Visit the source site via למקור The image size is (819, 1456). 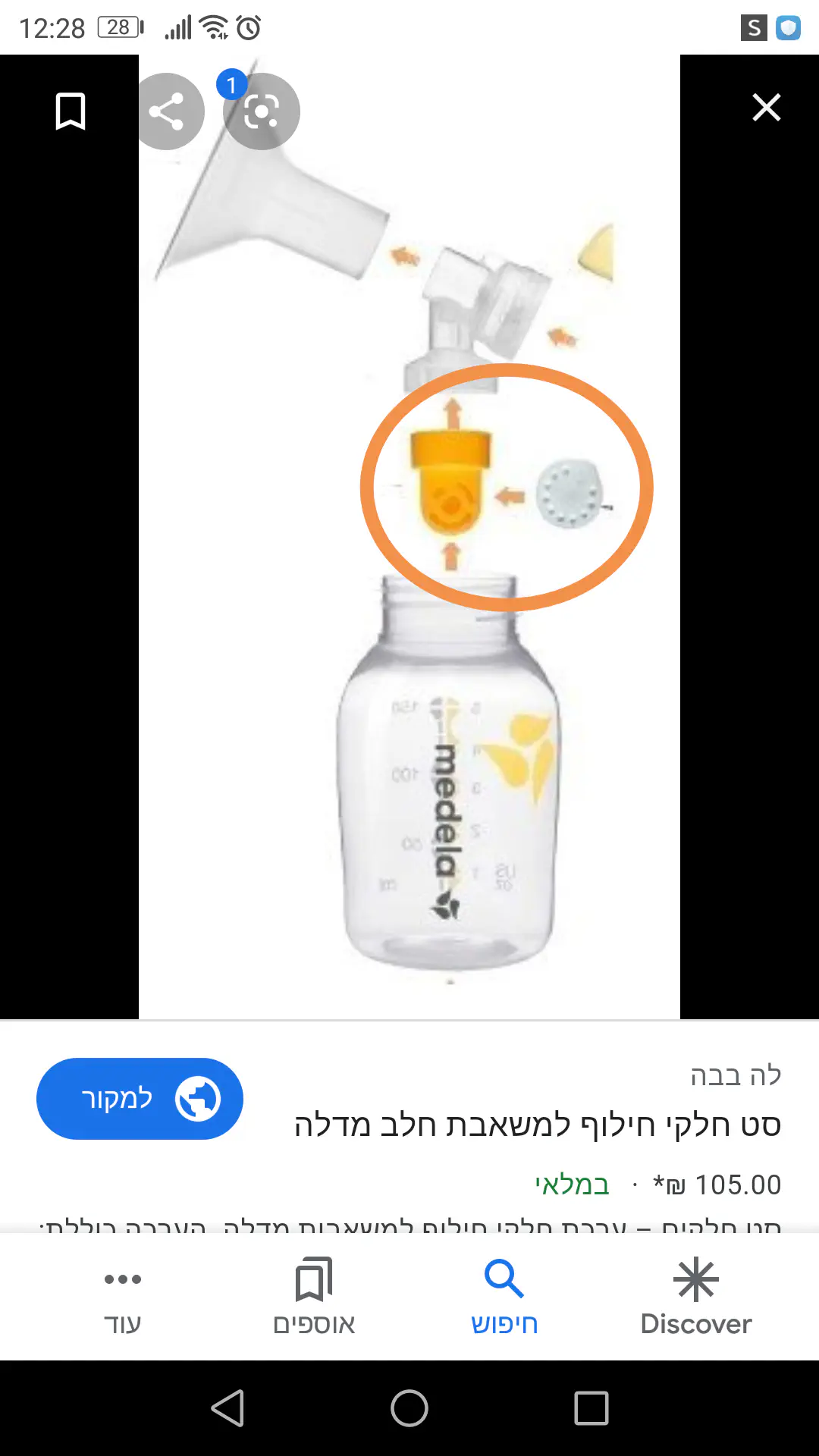pyautogui.click(x=140, y=1098)
